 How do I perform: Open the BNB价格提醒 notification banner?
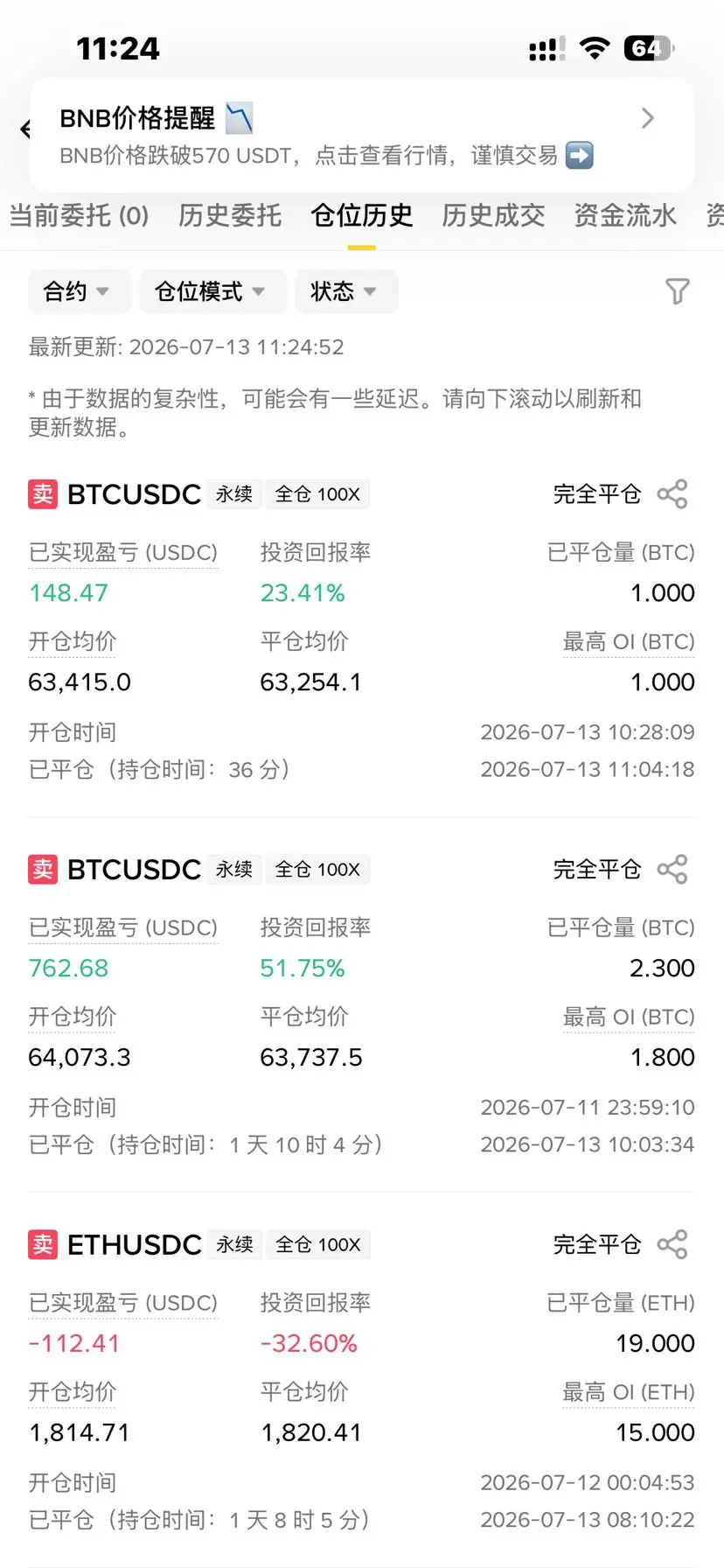tap(362, 136)
